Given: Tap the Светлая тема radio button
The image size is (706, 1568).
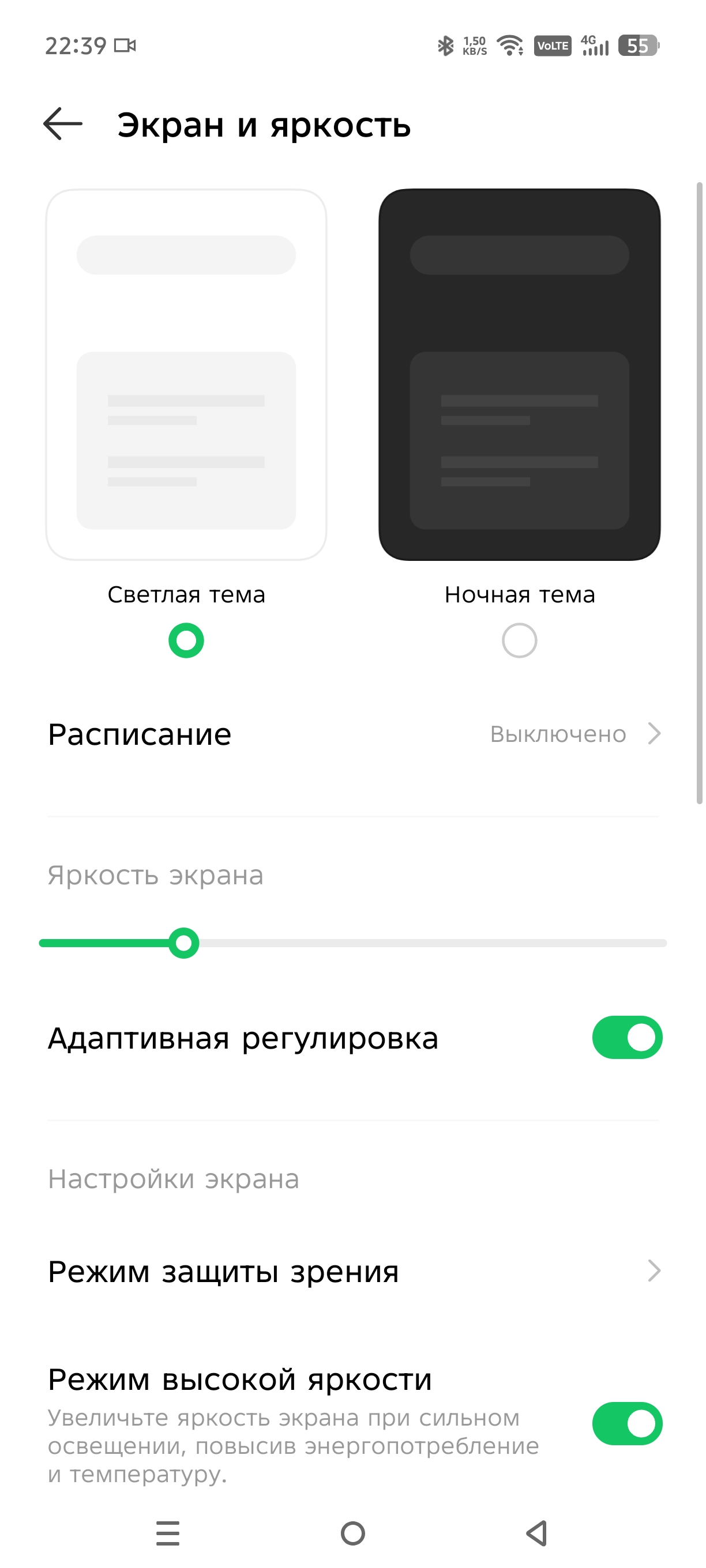Looking at the screenshot, I should coord(186,640).
